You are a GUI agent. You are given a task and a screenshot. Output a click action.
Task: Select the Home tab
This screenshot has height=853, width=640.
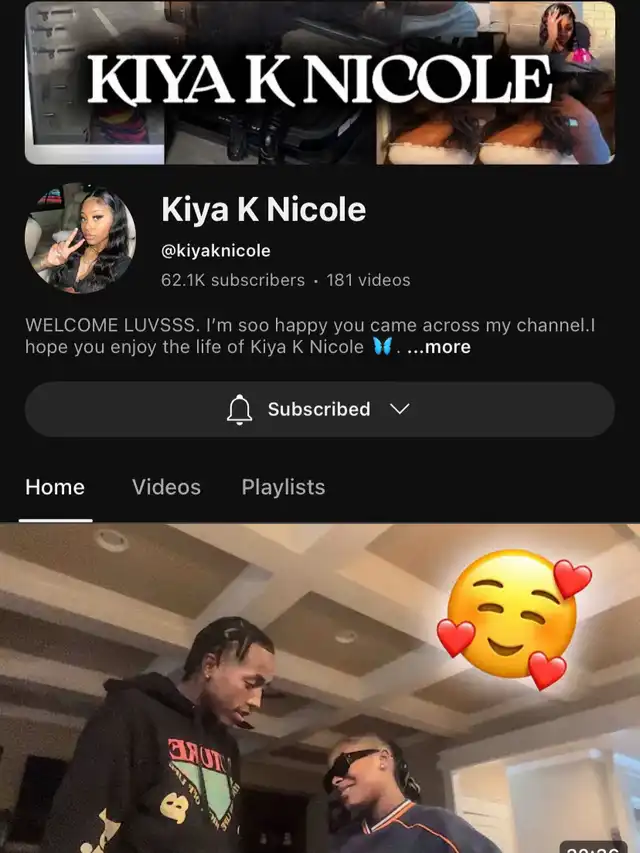pyautogui.click(x=55, y=487)
